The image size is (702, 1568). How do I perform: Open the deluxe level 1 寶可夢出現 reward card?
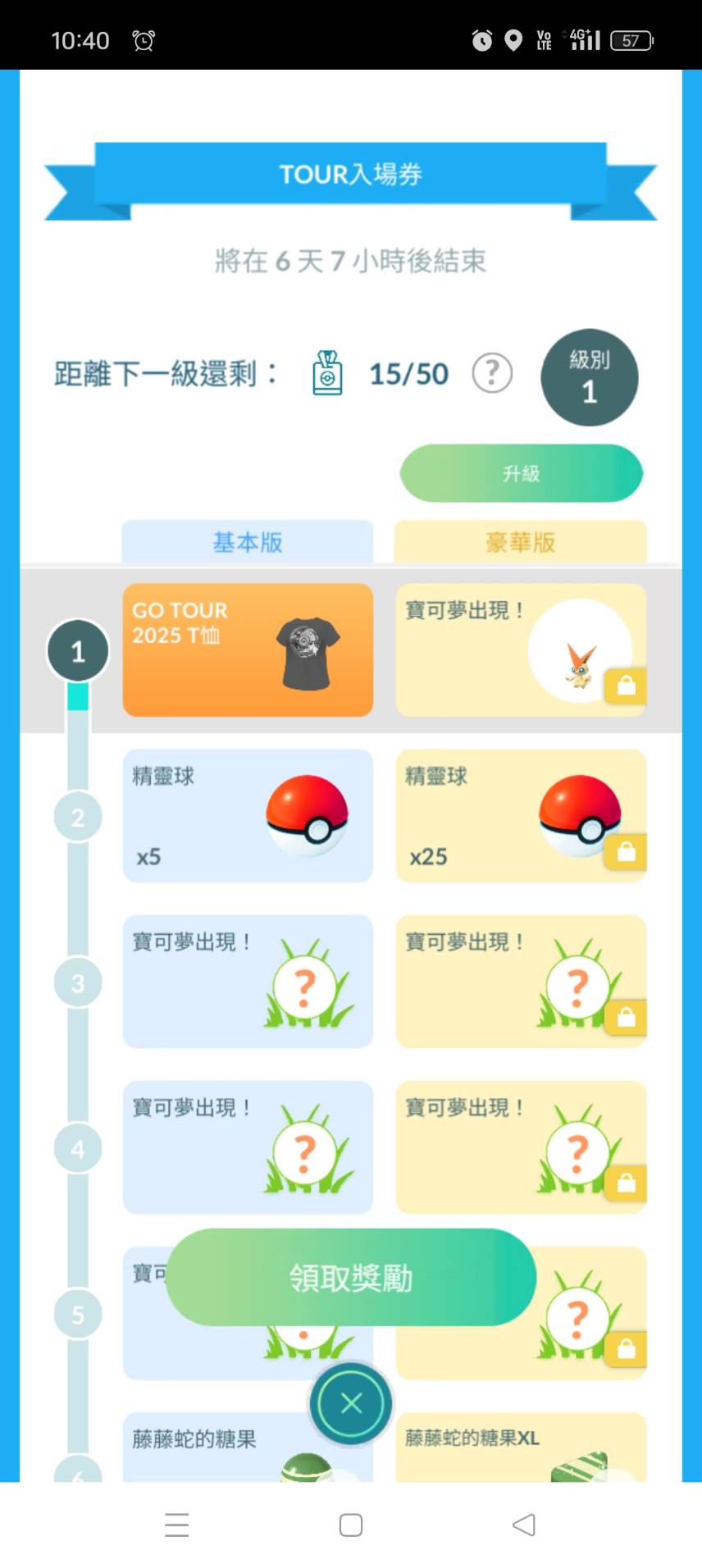point(520,650)
